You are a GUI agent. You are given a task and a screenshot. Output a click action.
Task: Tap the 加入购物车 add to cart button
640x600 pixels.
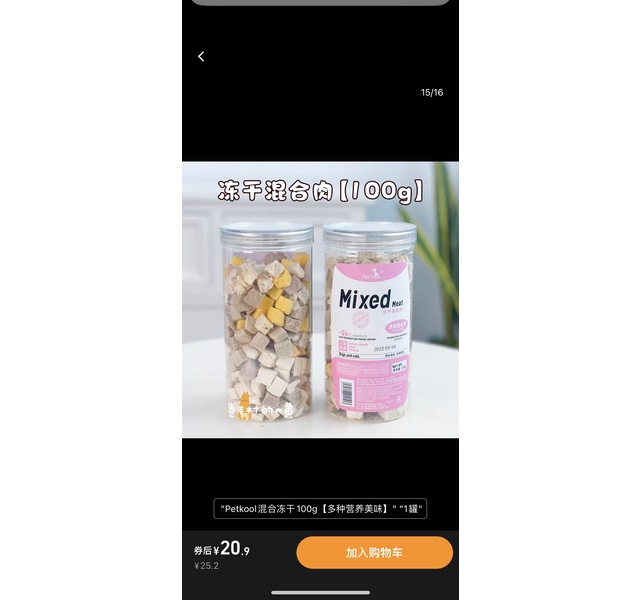click(374, 552)
